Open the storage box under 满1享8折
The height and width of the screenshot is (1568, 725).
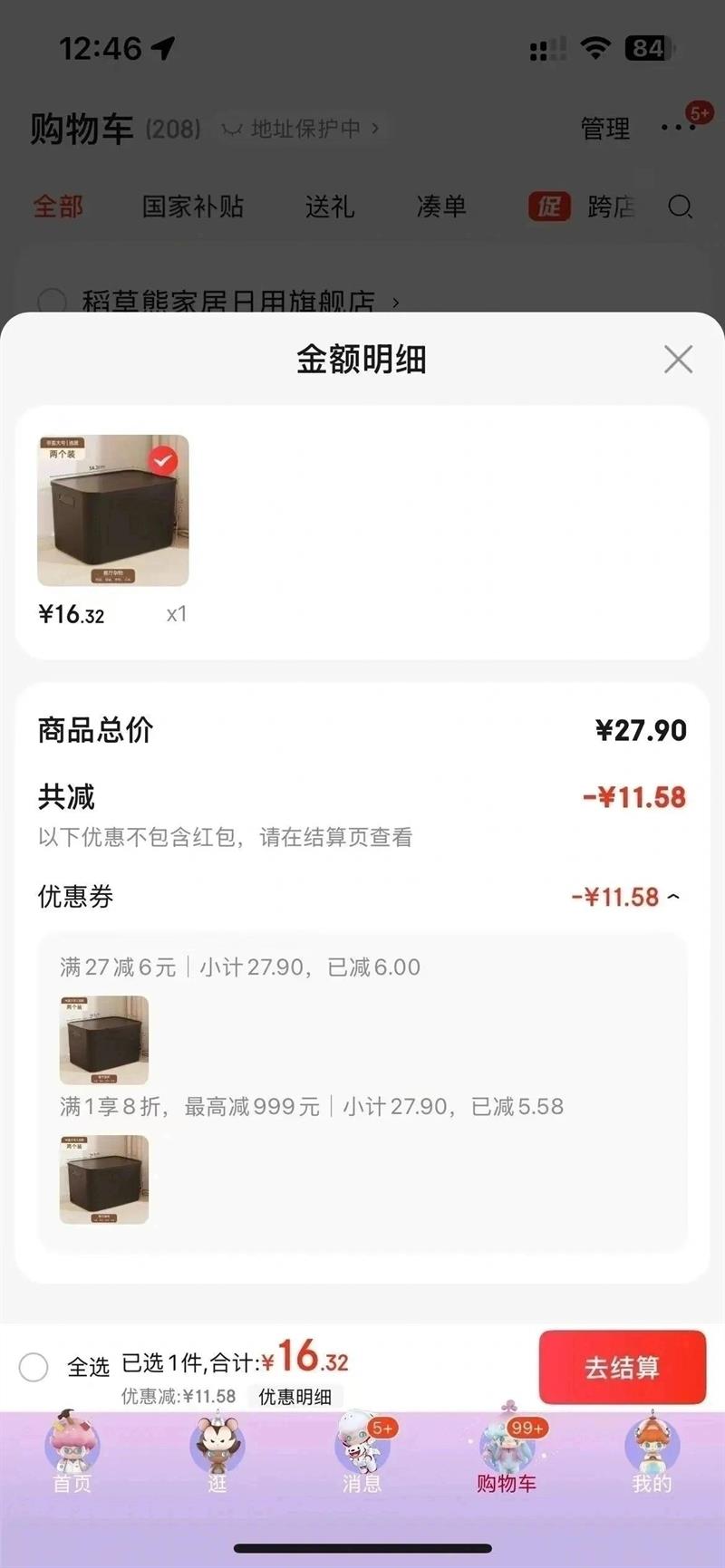point(104,1179)
